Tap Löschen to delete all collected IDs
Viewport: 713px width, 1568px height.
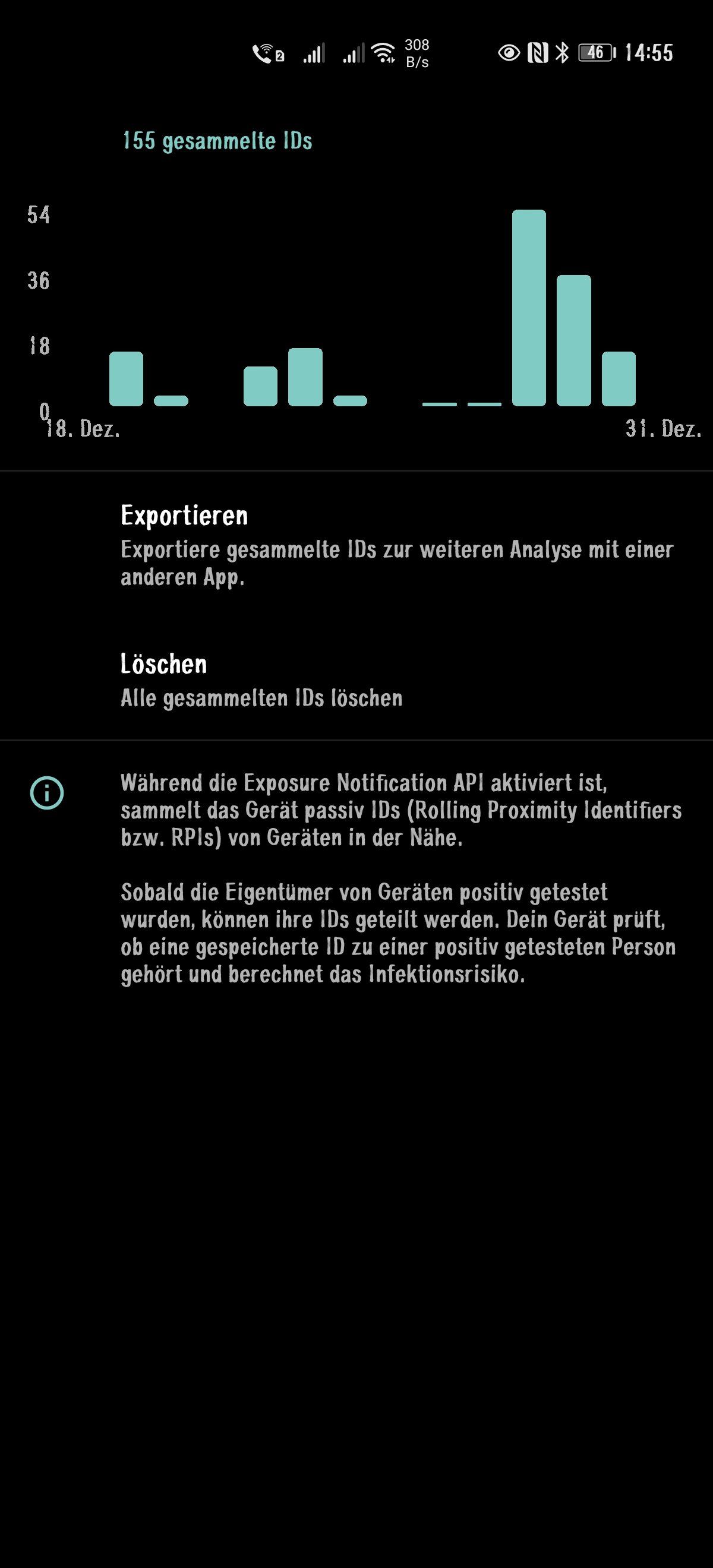point(356,679)
